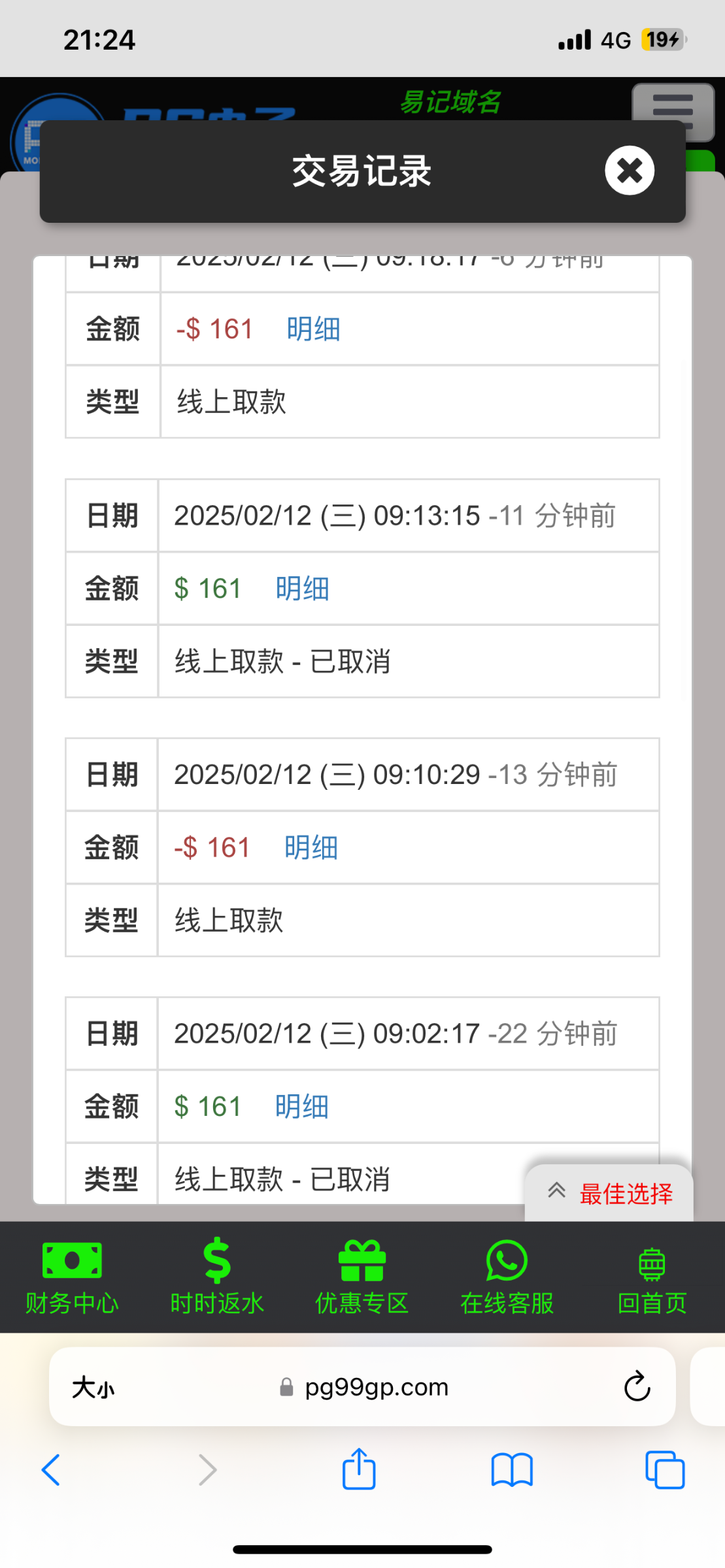
Task: Show open browser tabs
Action: [x=665, y=1470]
